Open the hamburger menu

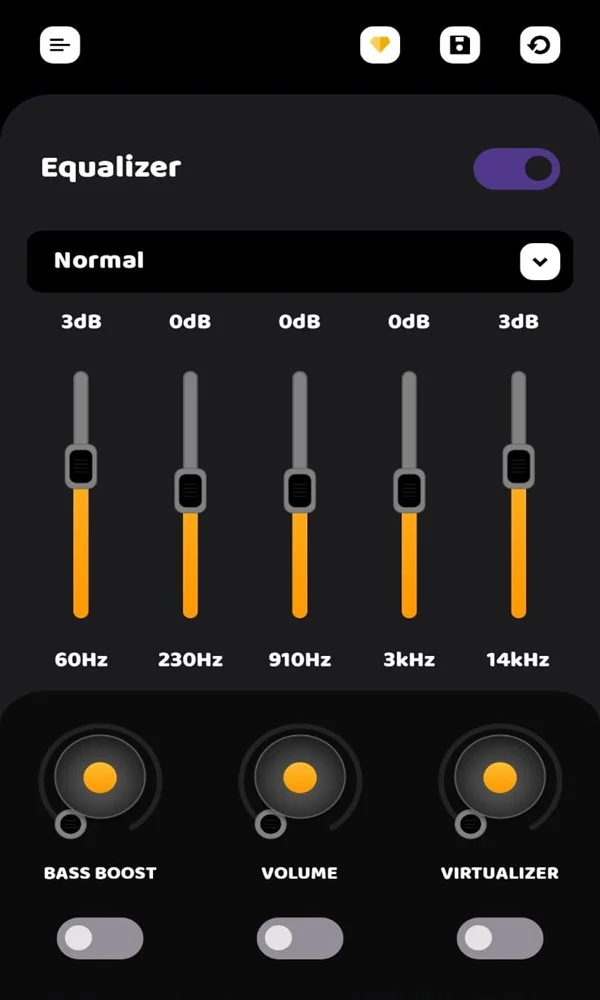coord(60,45)
